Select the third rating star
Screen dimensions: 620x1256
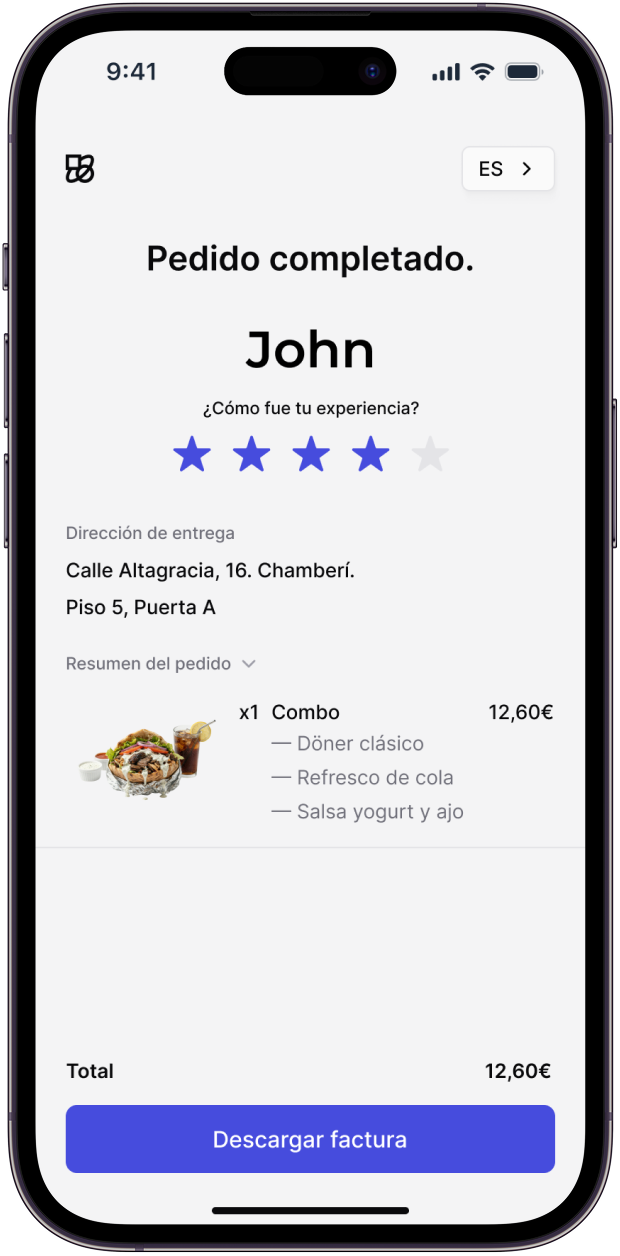click(x=311, y=455)
